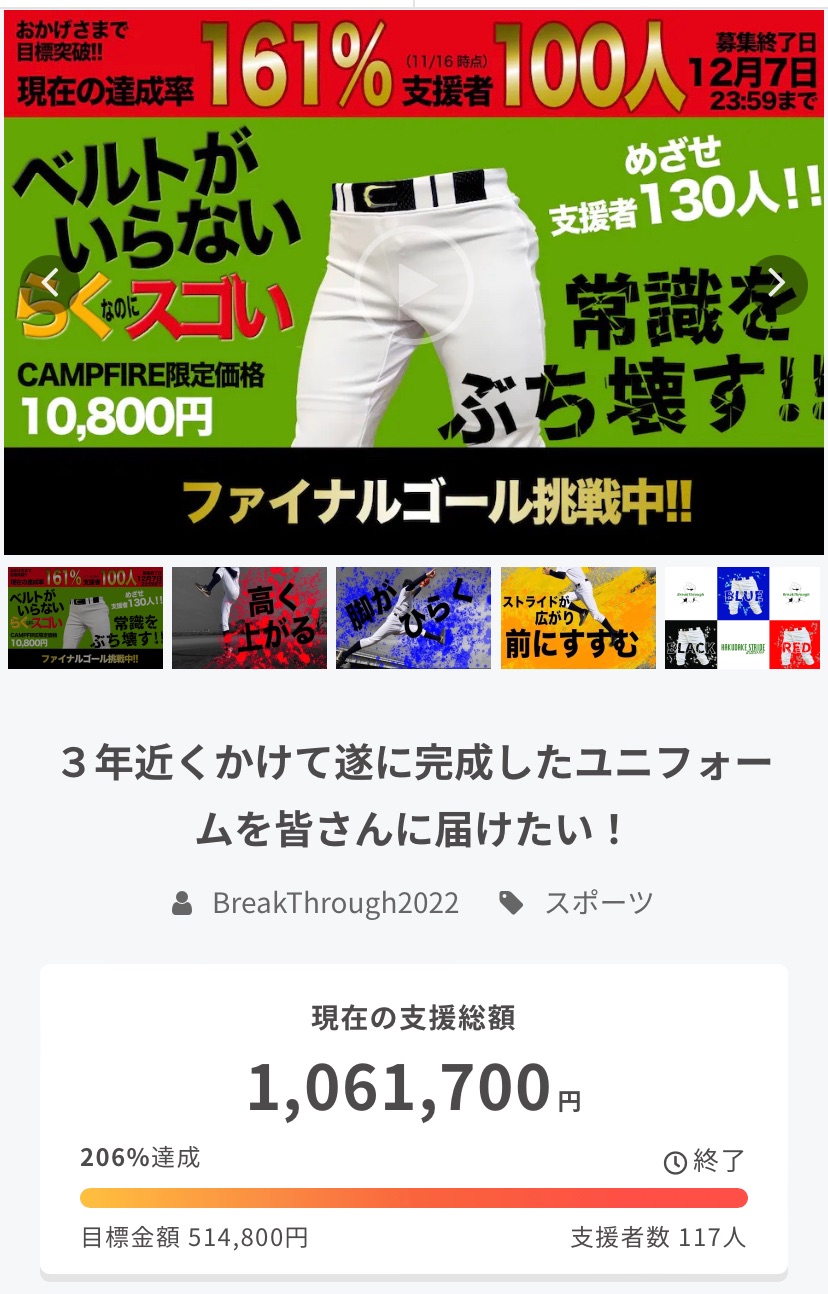828x1294 pixels.
Task: Select the first thumbnail with 161% banner
Action: [x=86, y=618]
